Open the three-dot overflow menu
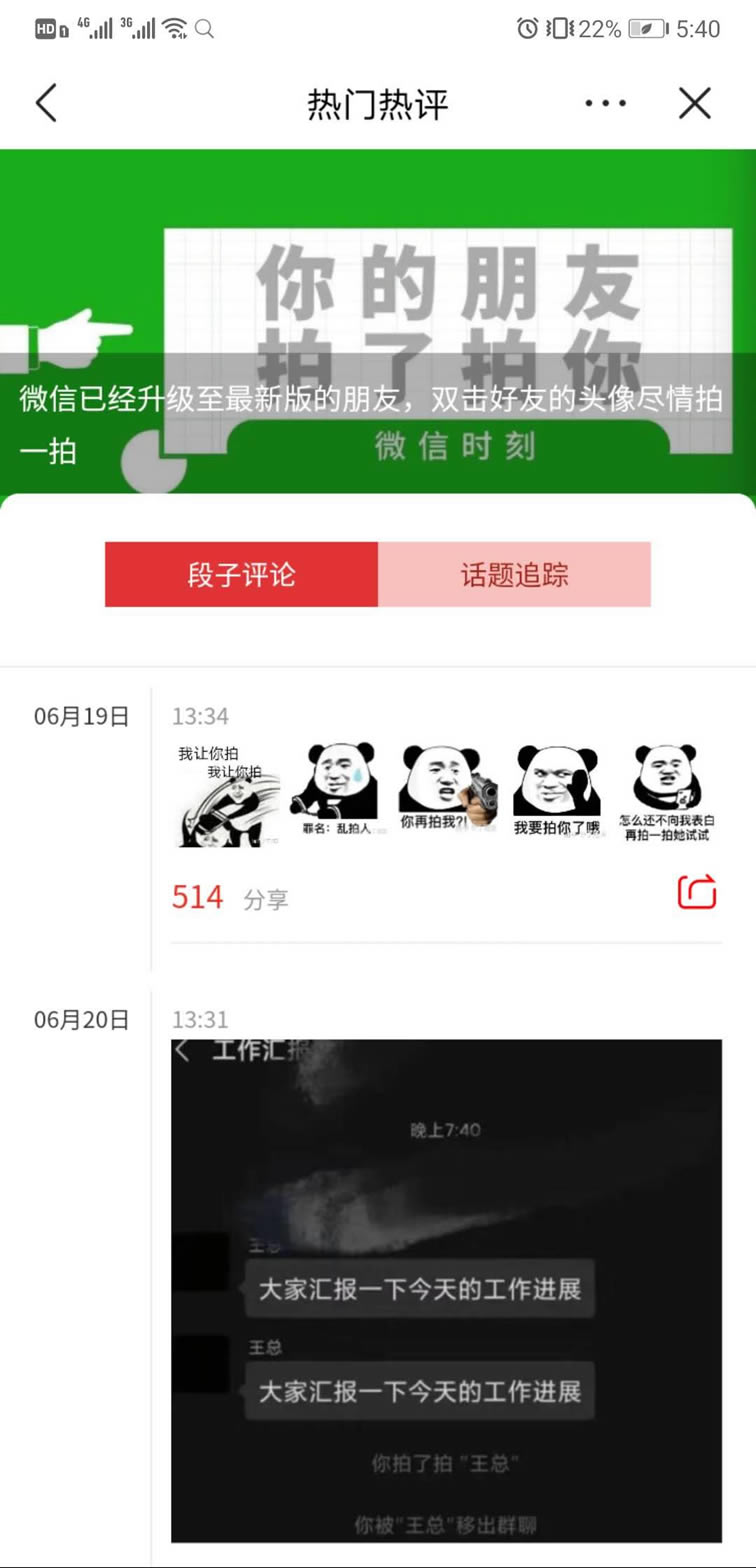Viewport: 756px width, 1568px height. pos(605,103)
